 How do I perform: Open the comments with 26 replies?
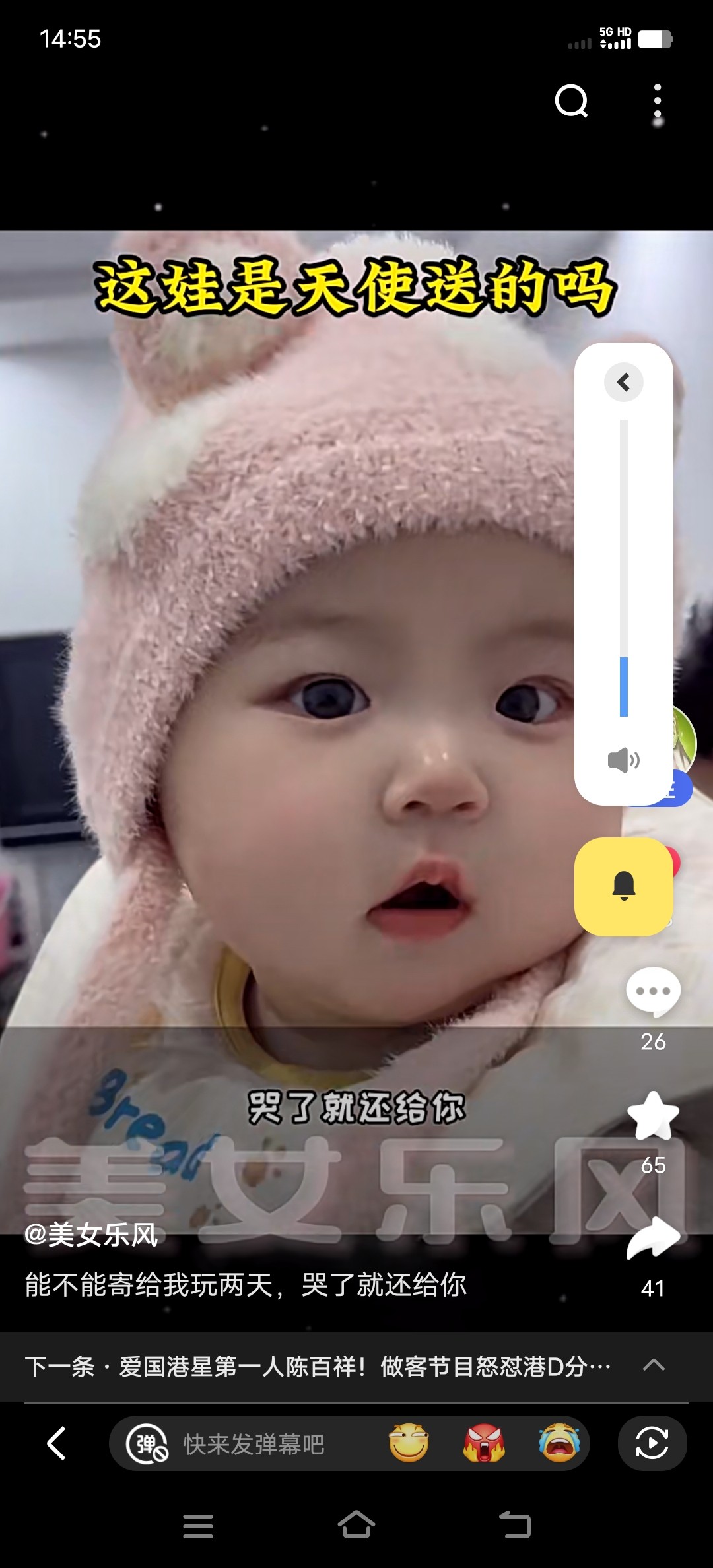click(x=653, y=992)
